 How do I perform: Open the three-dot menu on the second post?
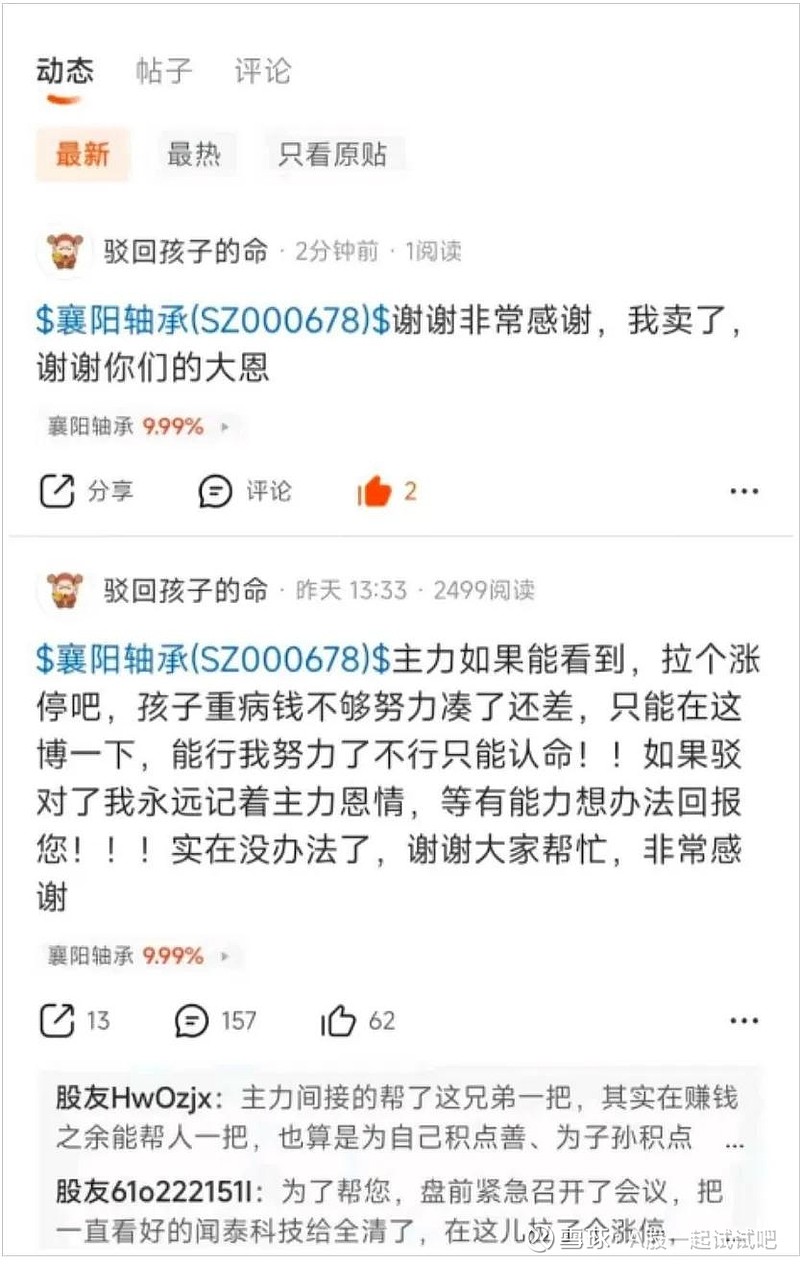pyautogui.click(x=744, y=1020)
